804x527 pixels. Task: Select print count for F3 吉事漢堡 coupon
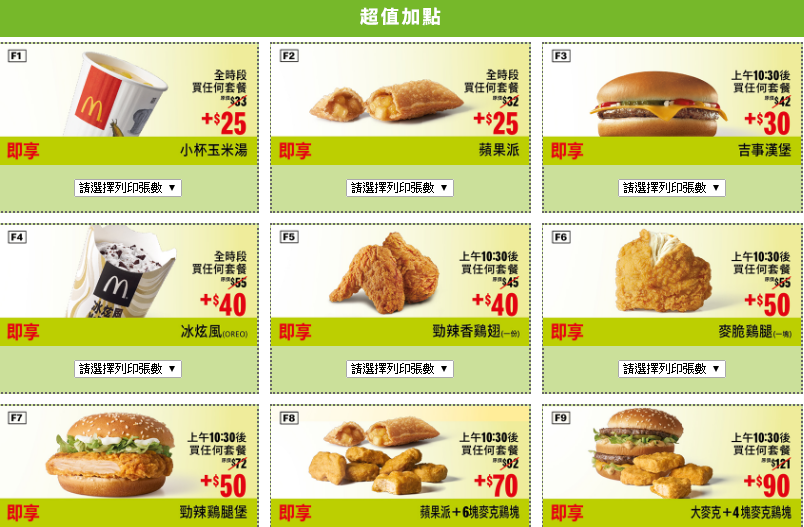[x=672, y=188]
